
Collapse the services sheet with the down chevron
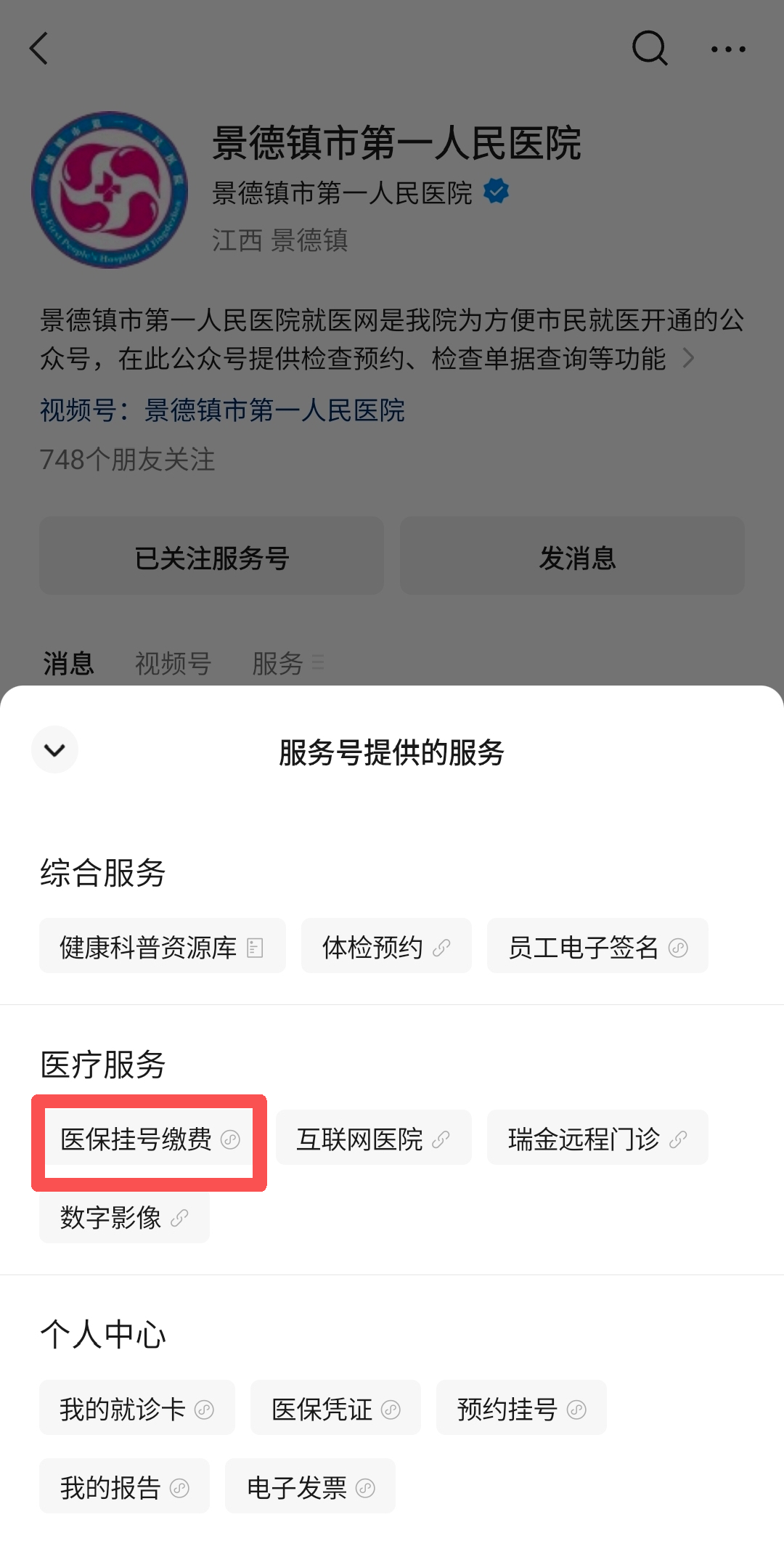click(54, 749)
